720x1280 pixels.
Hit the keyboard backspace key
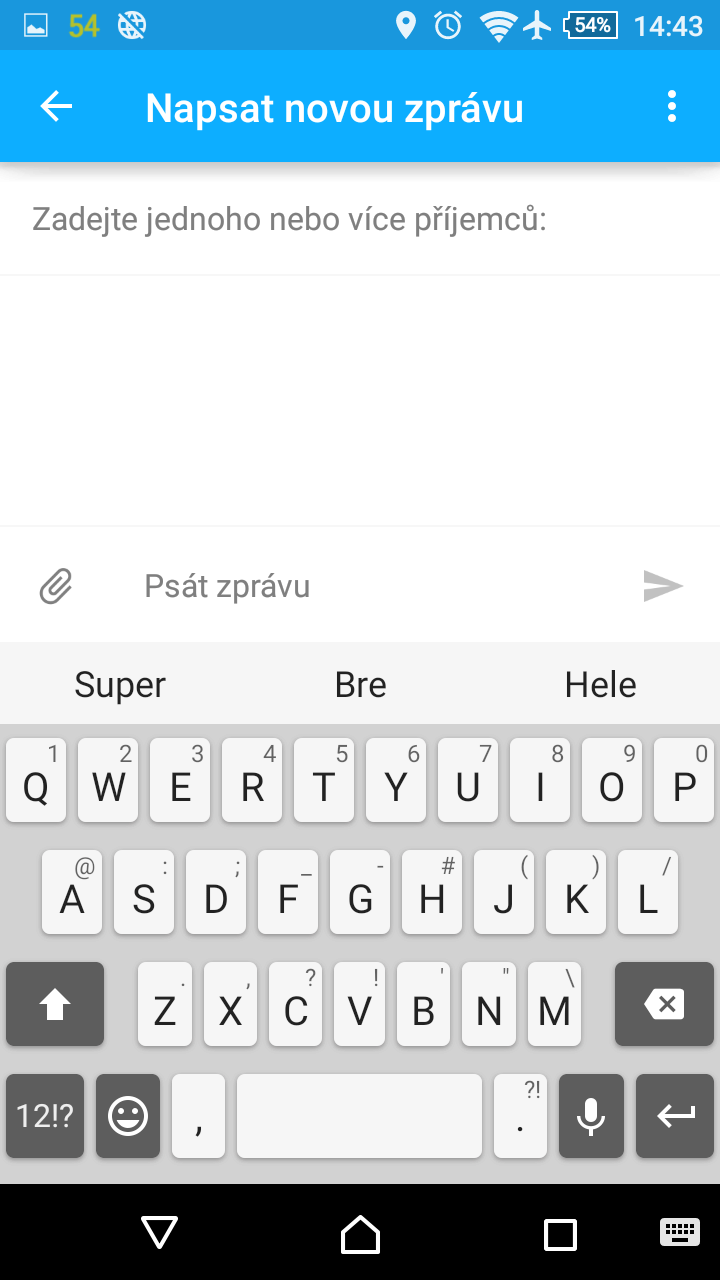(664, 1004)
